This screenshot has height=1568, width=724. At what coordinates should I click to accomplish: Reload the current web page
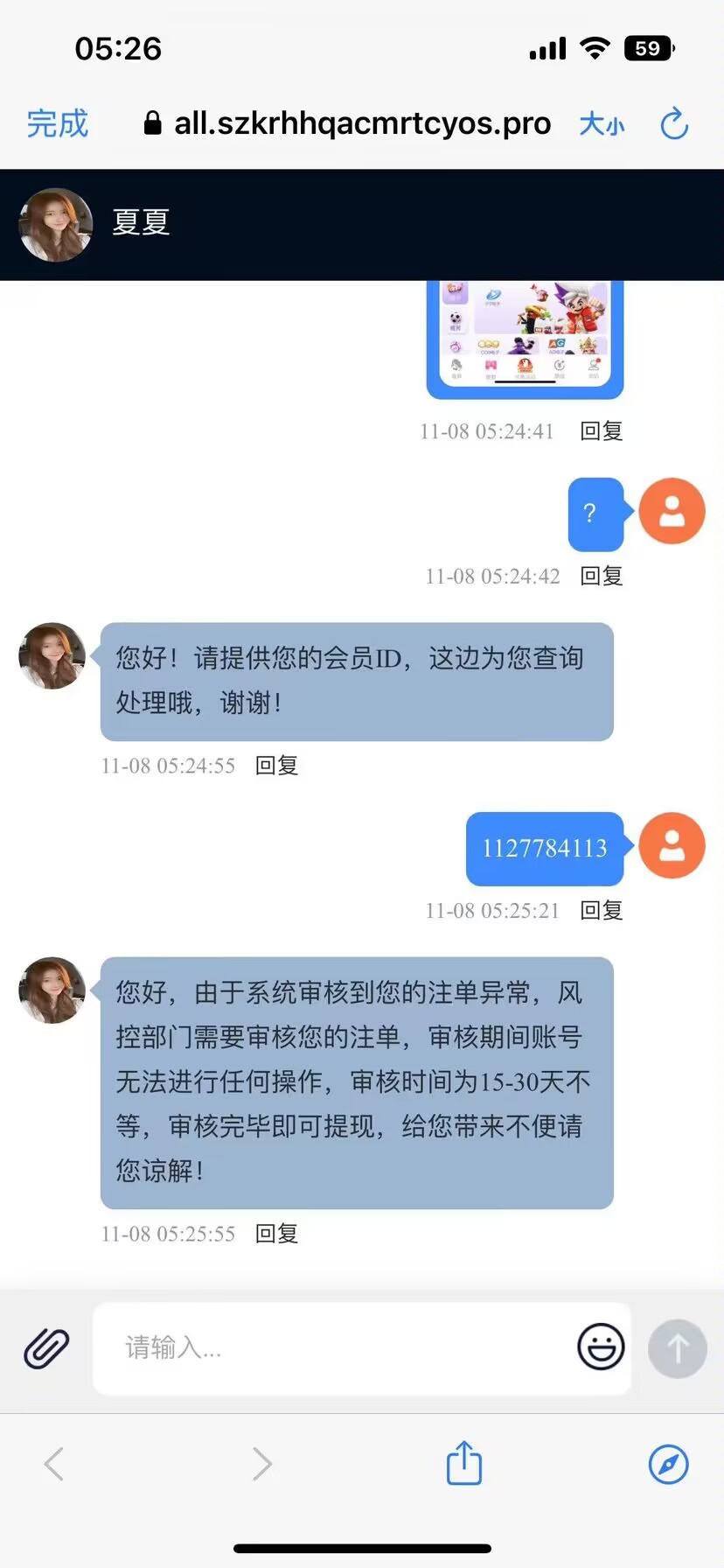point(674,124)
